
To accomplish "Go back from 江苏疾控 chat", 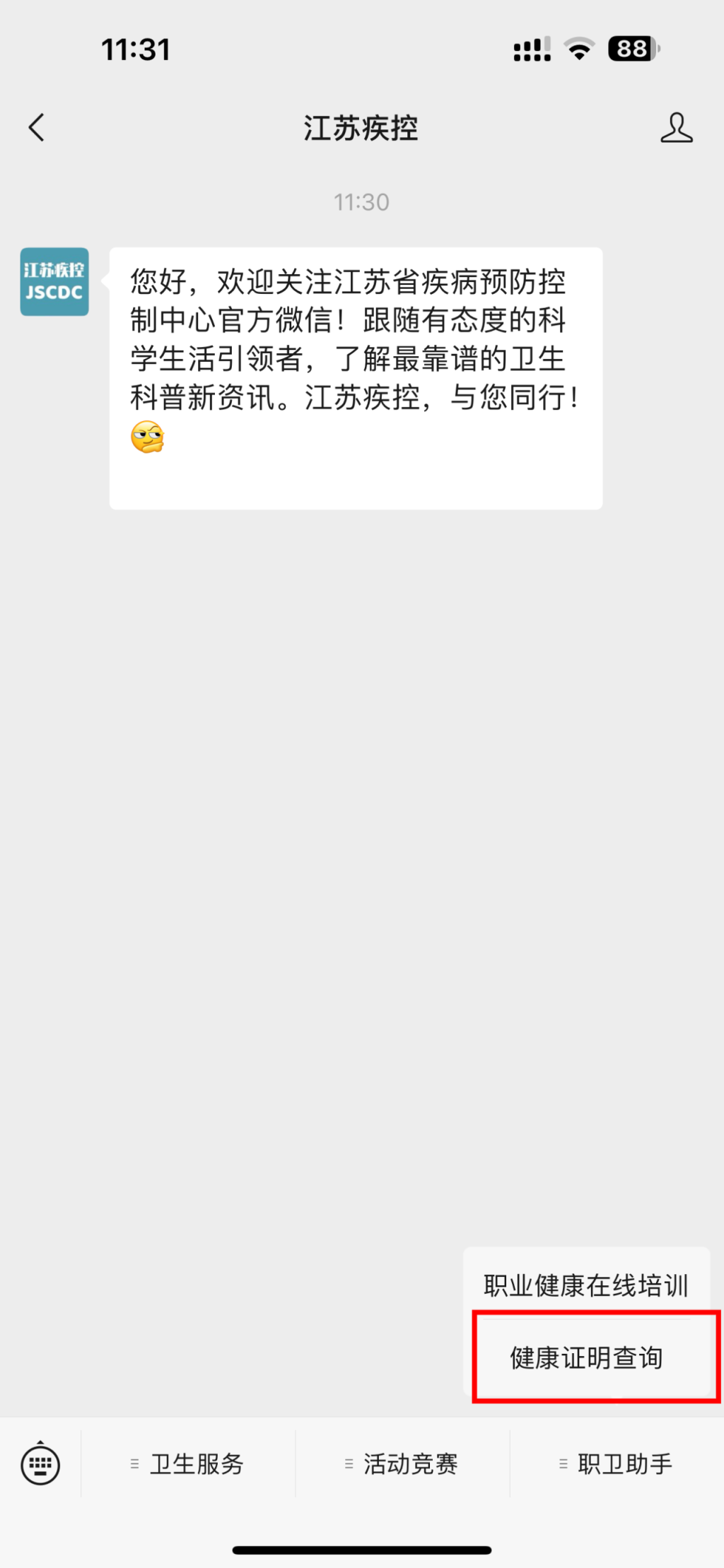I will click(37, 128).
